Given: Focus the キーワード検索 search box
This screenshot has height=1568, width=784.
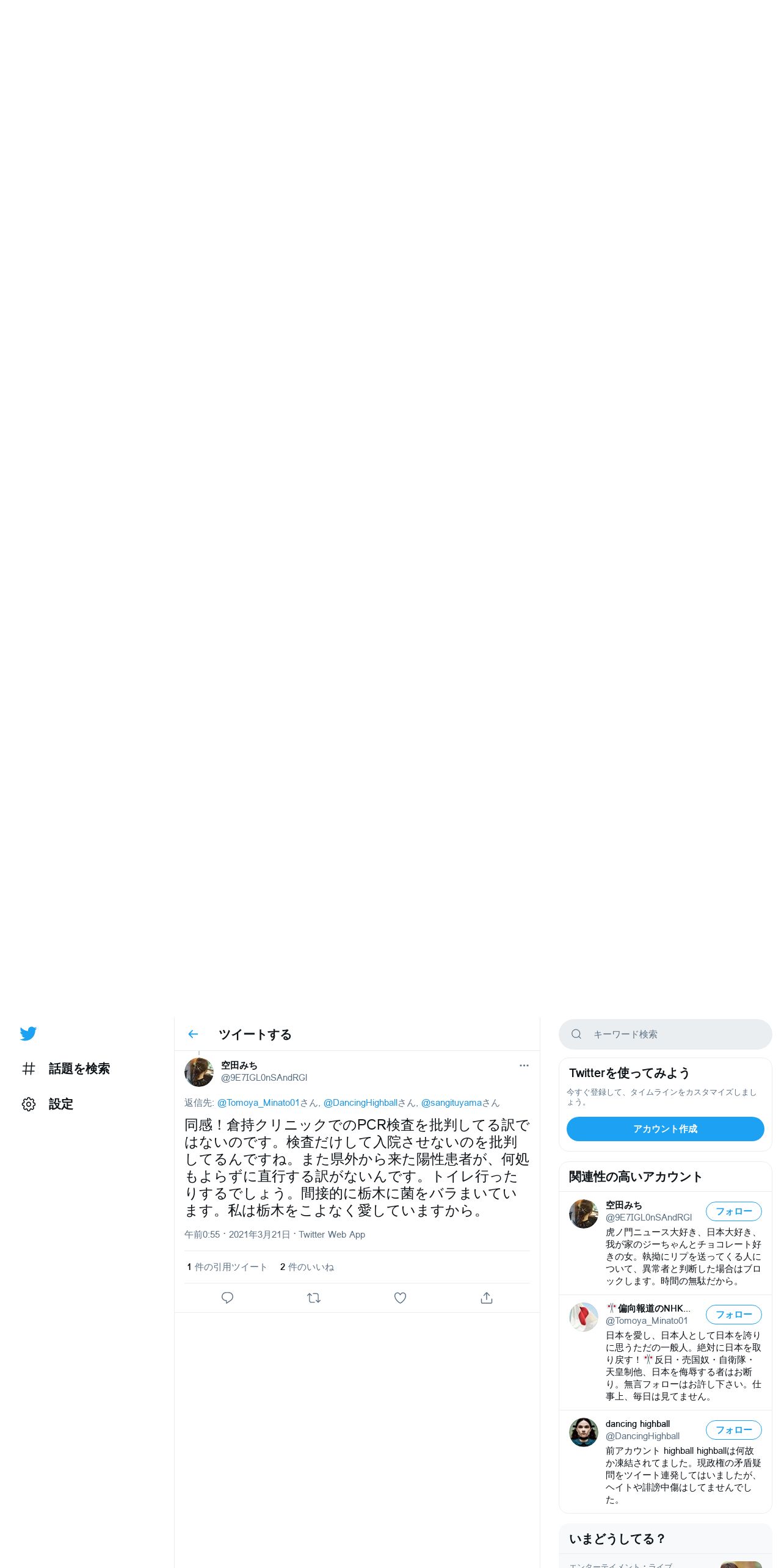Looking at the screenshot, I should [665, 1034].
